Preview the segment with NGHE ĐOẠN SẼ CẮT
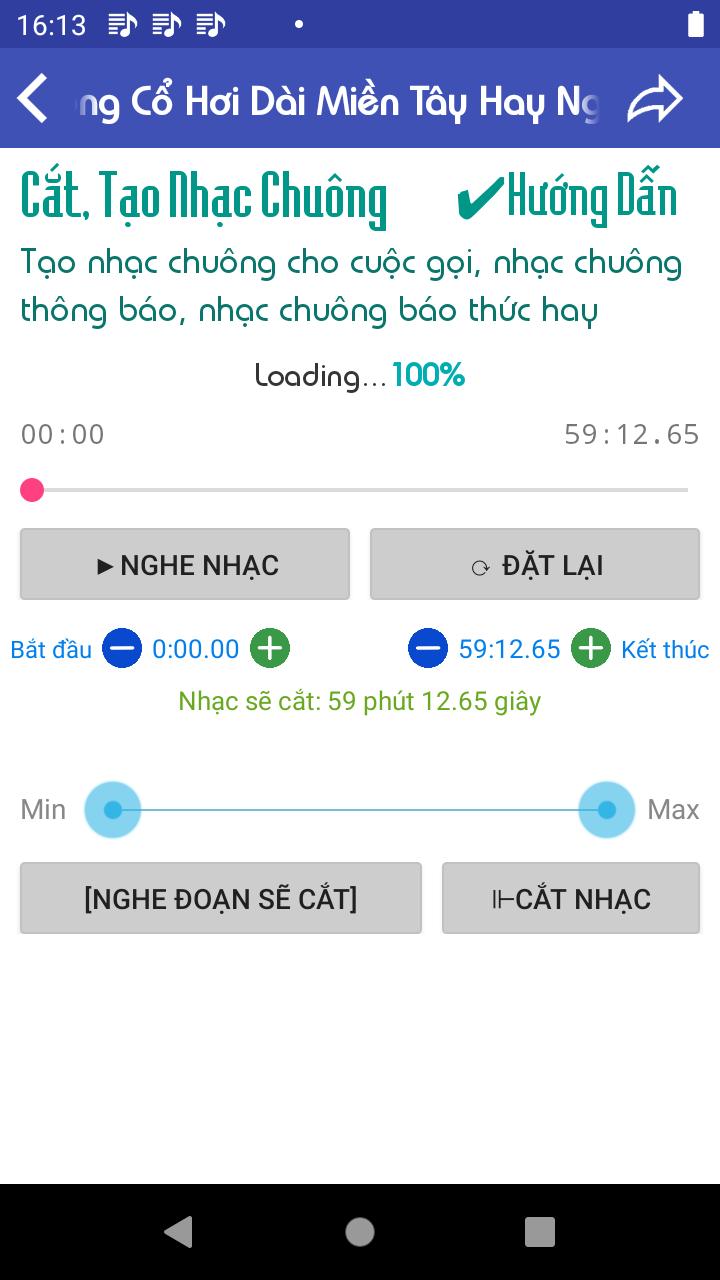Screen dimensions: 720x1280 pos(221,898)
